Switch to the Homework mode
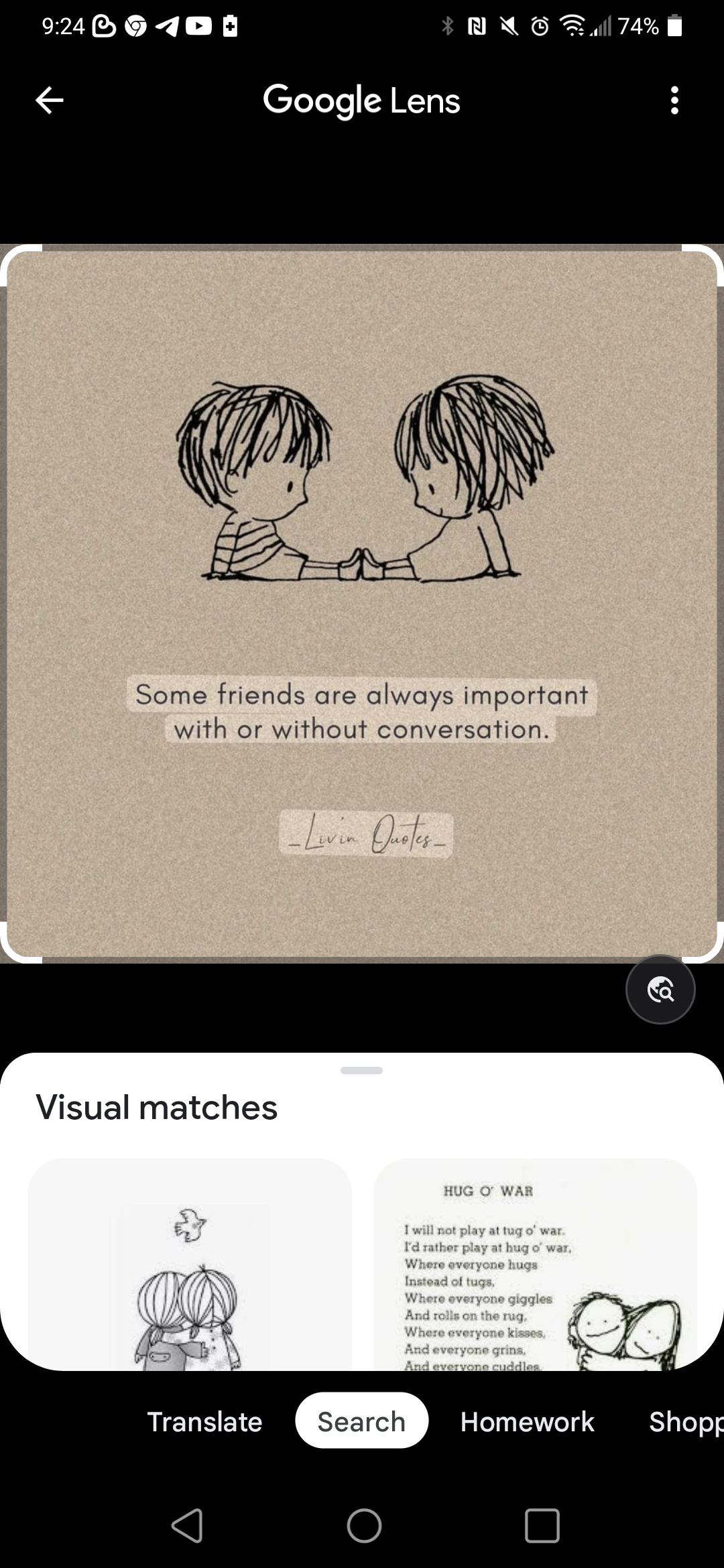This screenshot has height=1568, width=724. 527,1421
